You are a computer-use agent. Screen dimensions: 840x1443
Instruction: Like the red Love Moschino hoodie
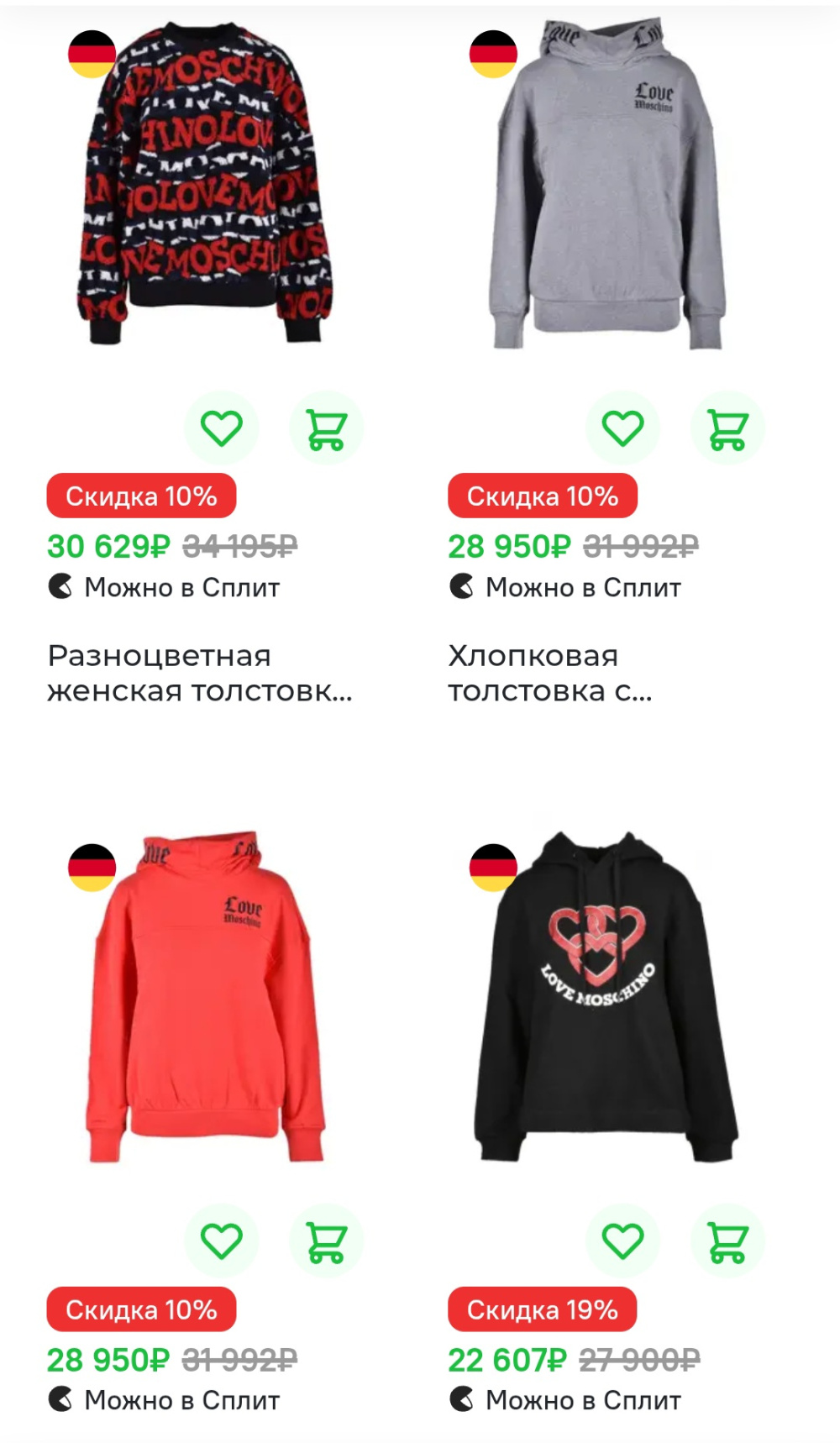point(222,1241)
